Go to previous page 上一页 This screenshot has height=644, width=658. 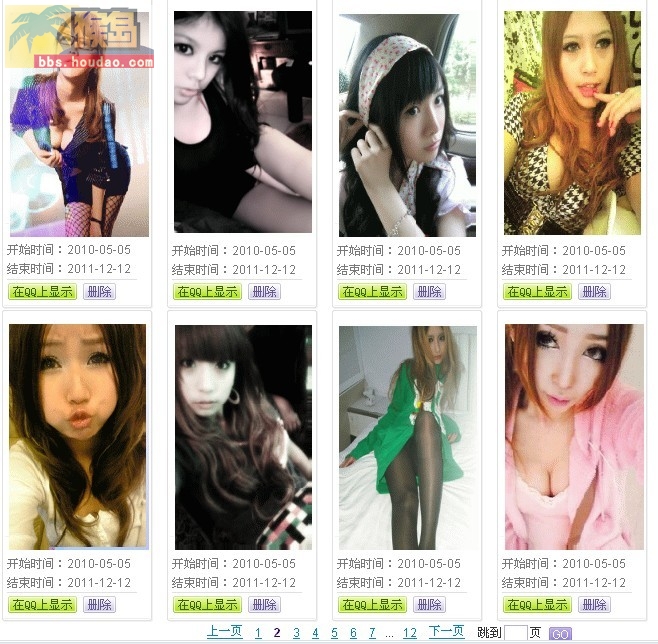224,632
